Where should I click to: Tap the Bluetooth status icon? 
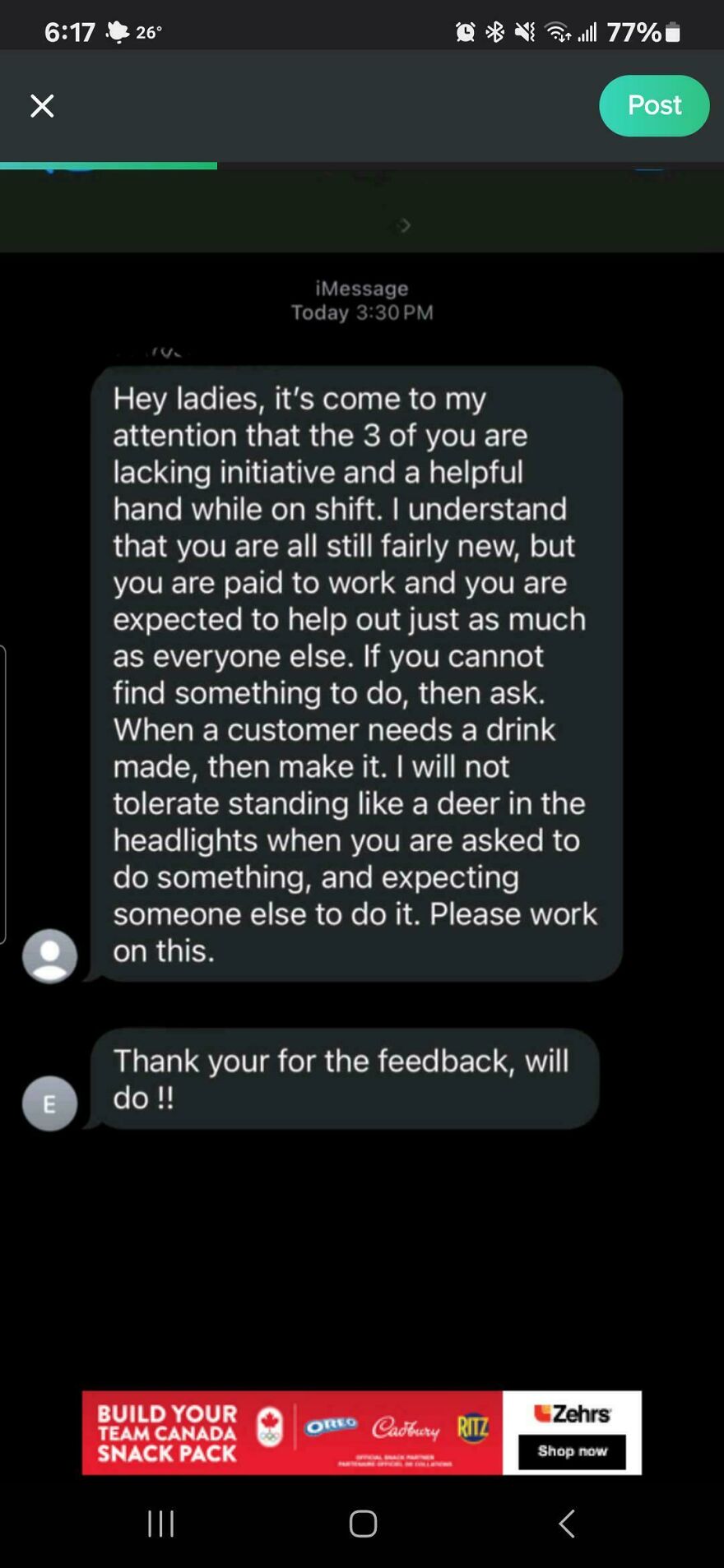click(497, 33)
